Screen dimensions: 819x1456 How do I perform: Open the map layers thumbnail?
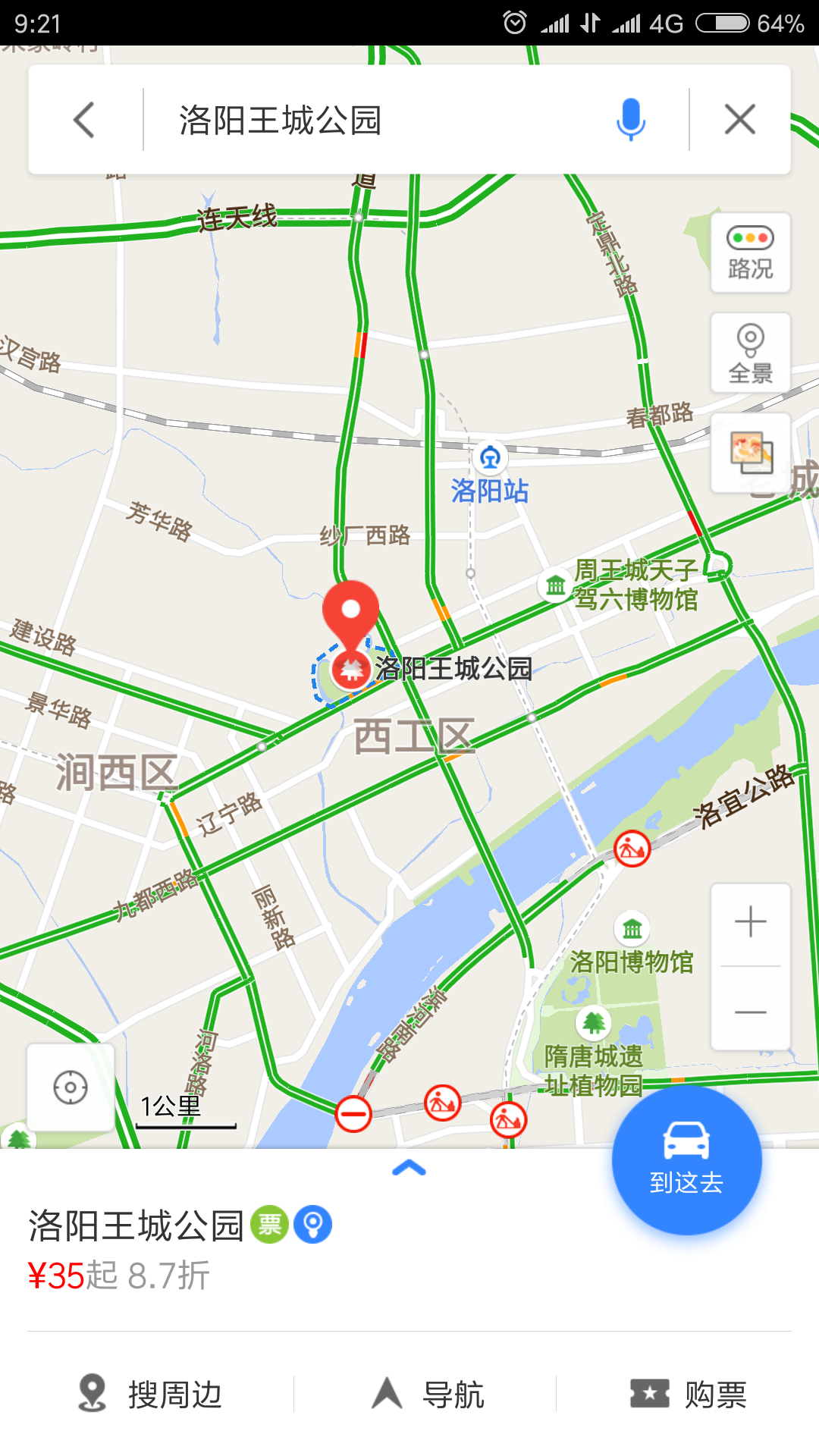[x=750, y=453]
